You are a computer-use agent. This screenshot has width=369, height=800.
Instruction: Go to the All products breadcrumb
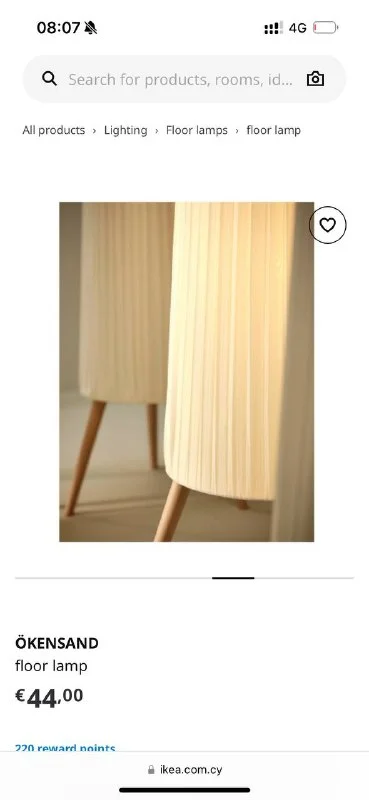pyautogui.click(x=54, y=130)
